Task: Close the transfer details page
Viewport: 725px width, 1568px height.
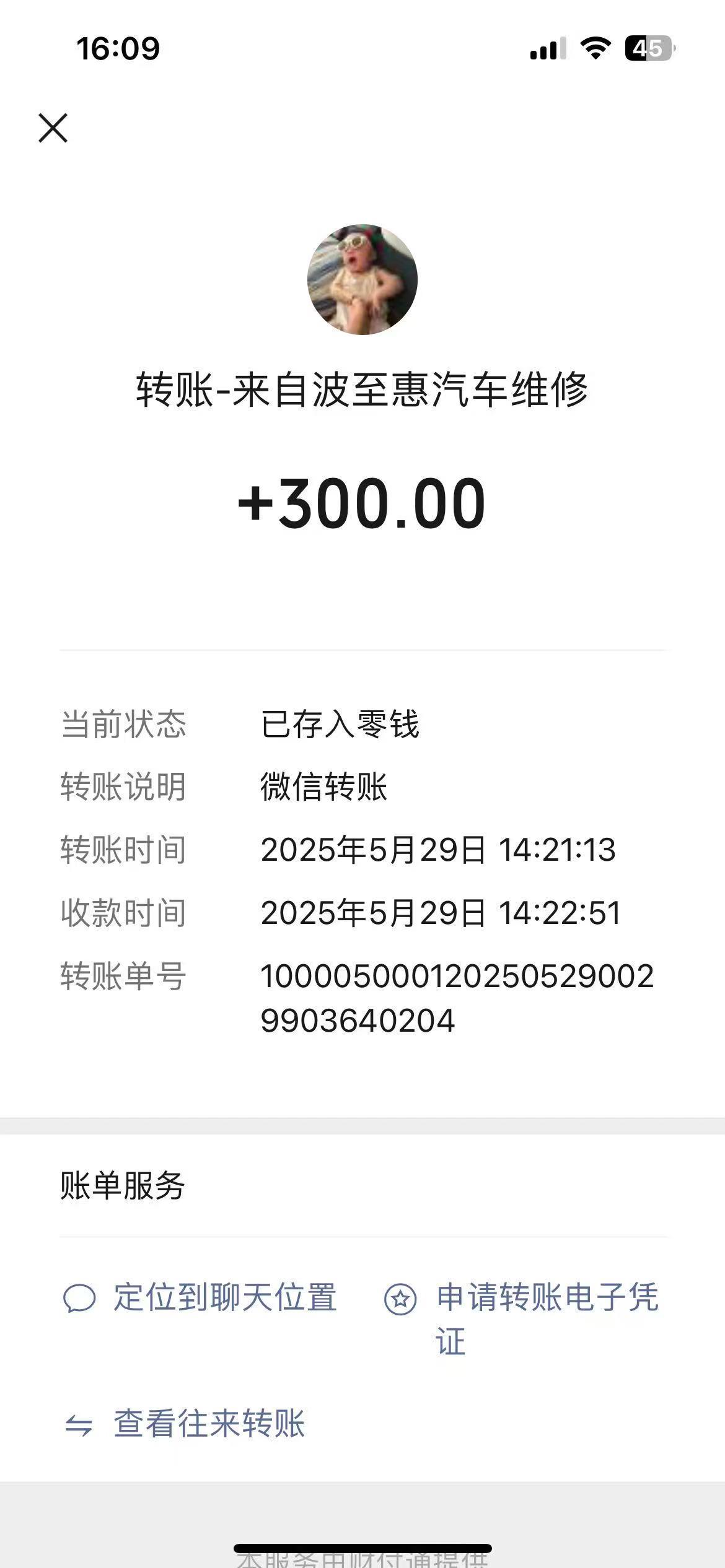Action: click(53, 128)
